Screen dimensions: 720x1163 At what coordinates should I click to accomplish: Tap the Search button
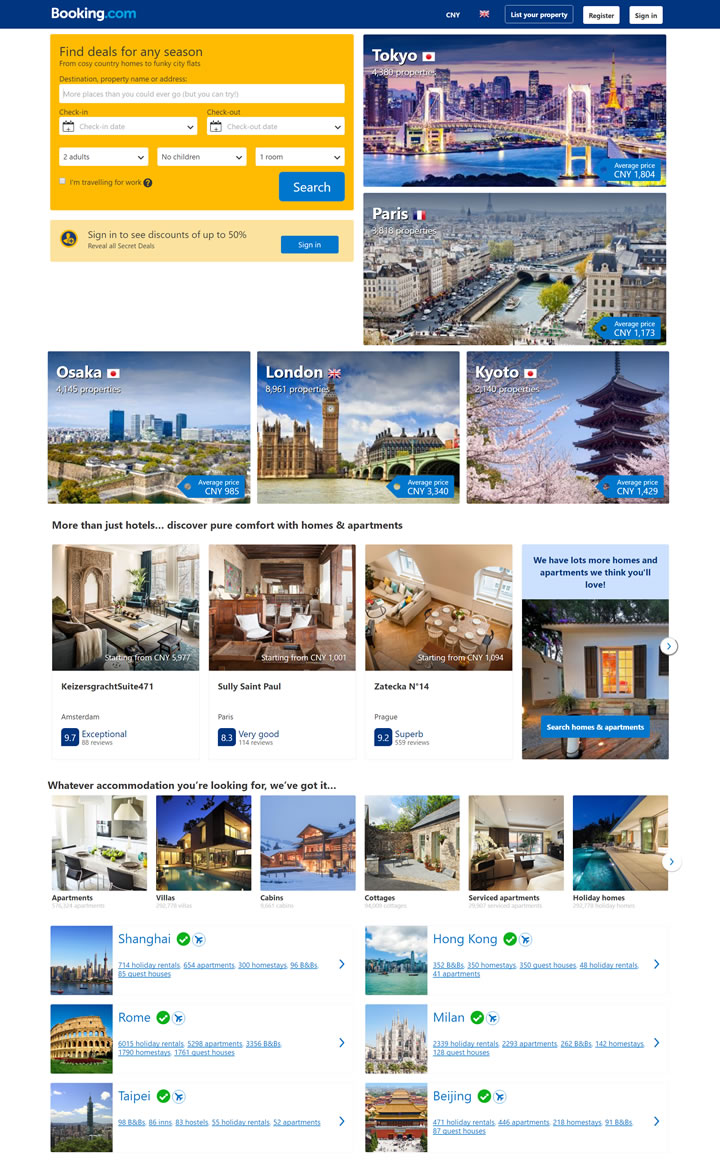[x=311, y=187]
